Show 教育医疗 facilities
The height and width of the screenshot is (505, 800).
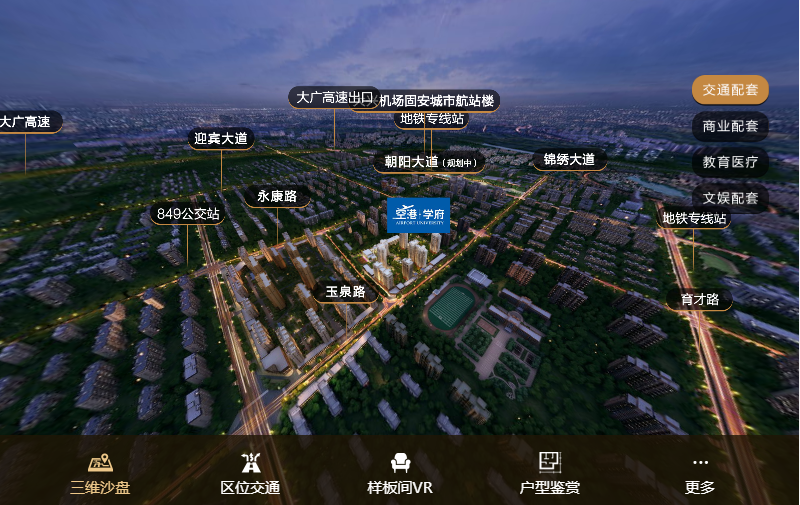(x=730, y=162)
